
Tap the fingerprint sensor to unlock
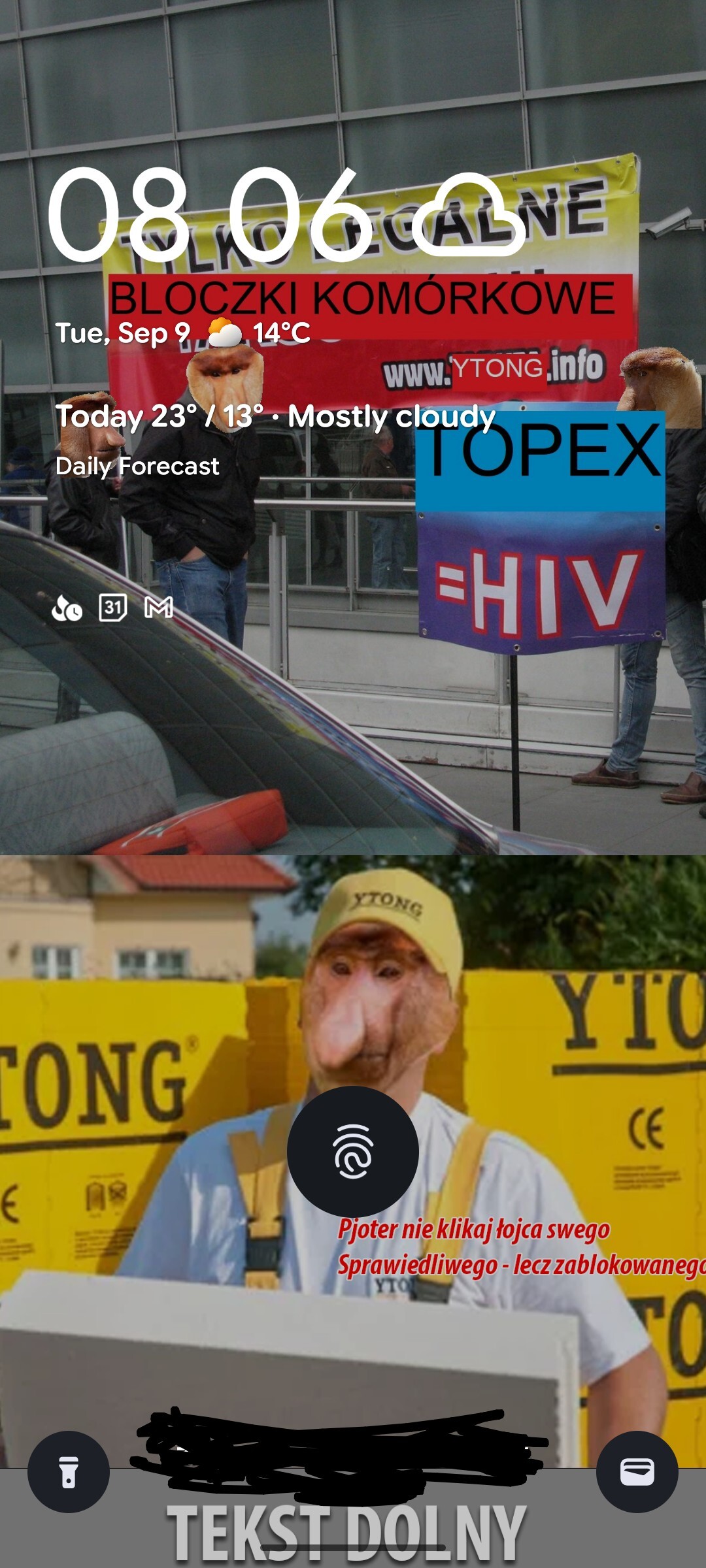353,1151
